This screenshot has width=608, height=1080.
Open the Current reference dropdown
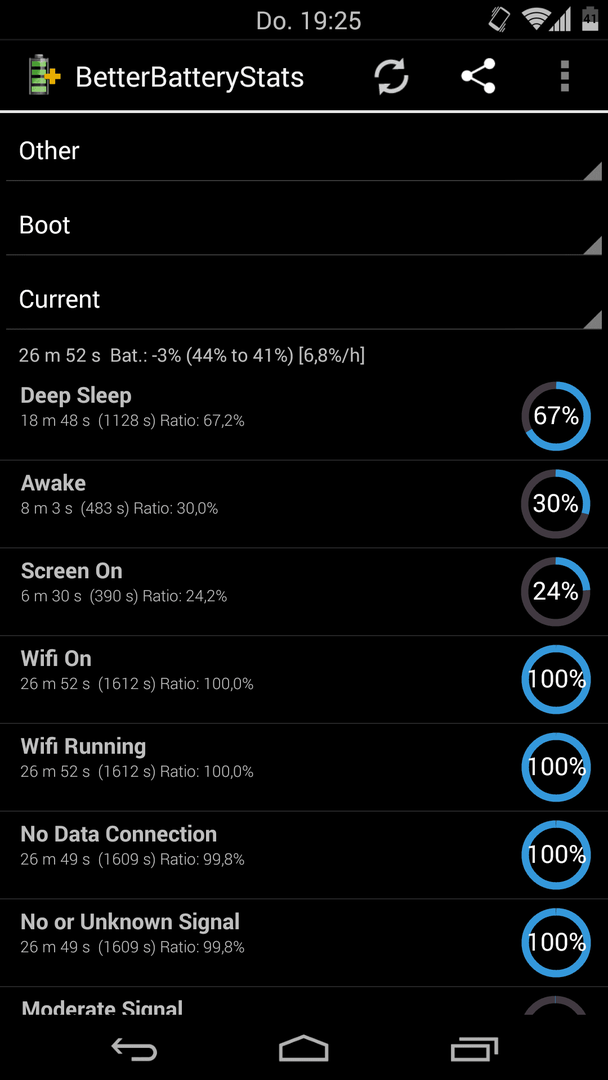click(304, 300)
